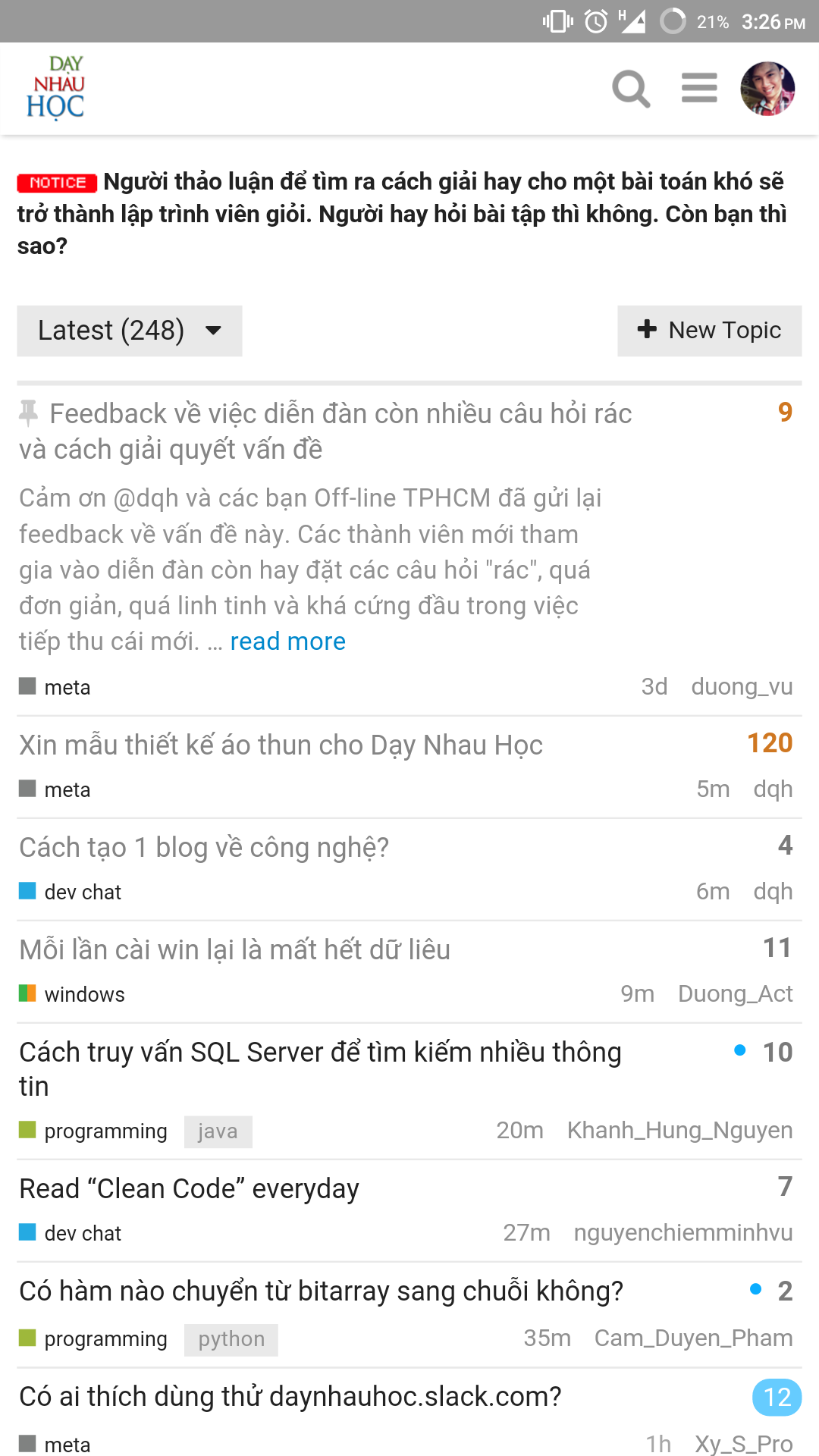Image resolution: width=819 pixels, height=1456 pixels.
Task: Open the windows category
Action: pos(72,994)
